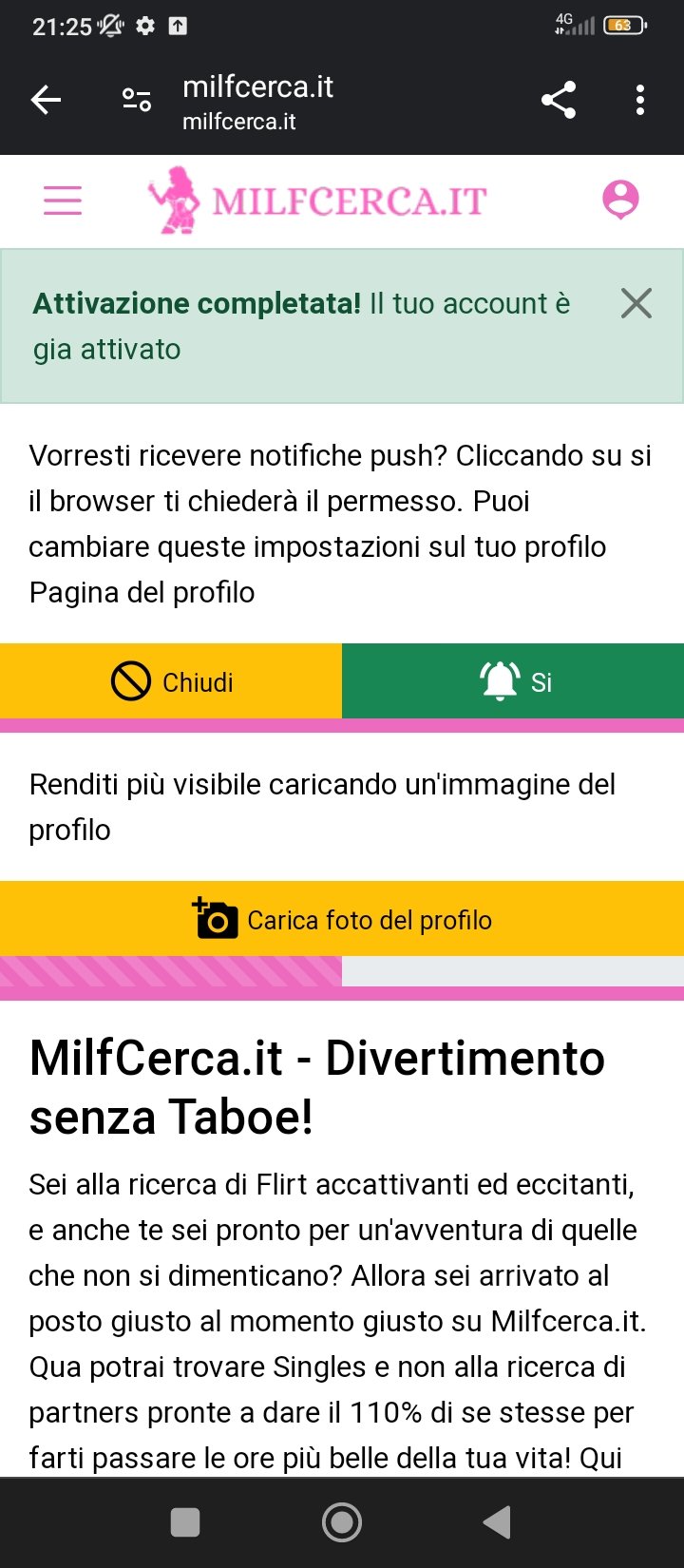The image size is (684, 1568).
Task: Open site settings icon next to URL
Action: pos(137,100)
